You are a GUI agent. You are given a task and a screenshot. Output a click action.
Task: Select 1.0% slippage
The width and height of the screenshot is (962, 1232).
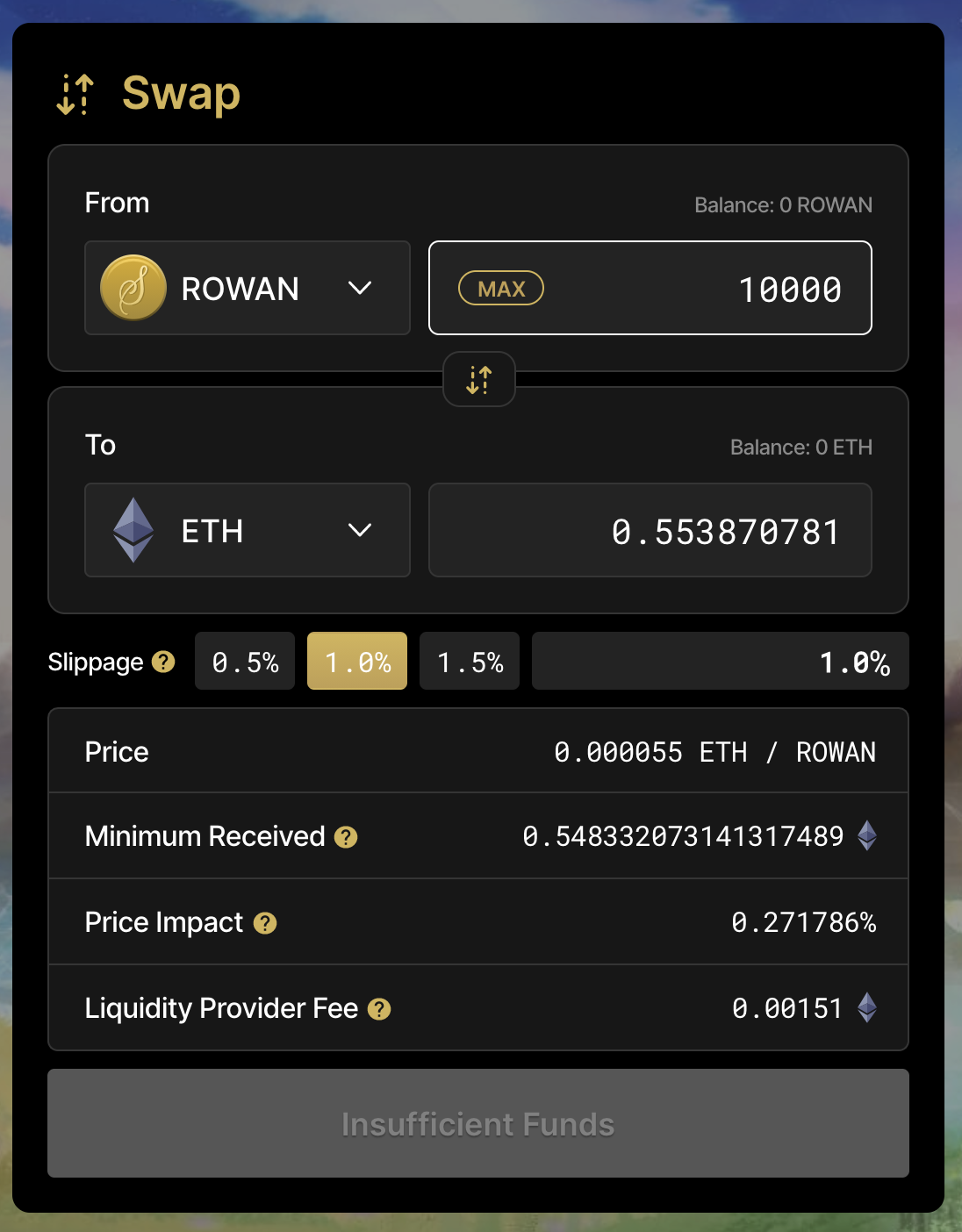click(357, 662)
